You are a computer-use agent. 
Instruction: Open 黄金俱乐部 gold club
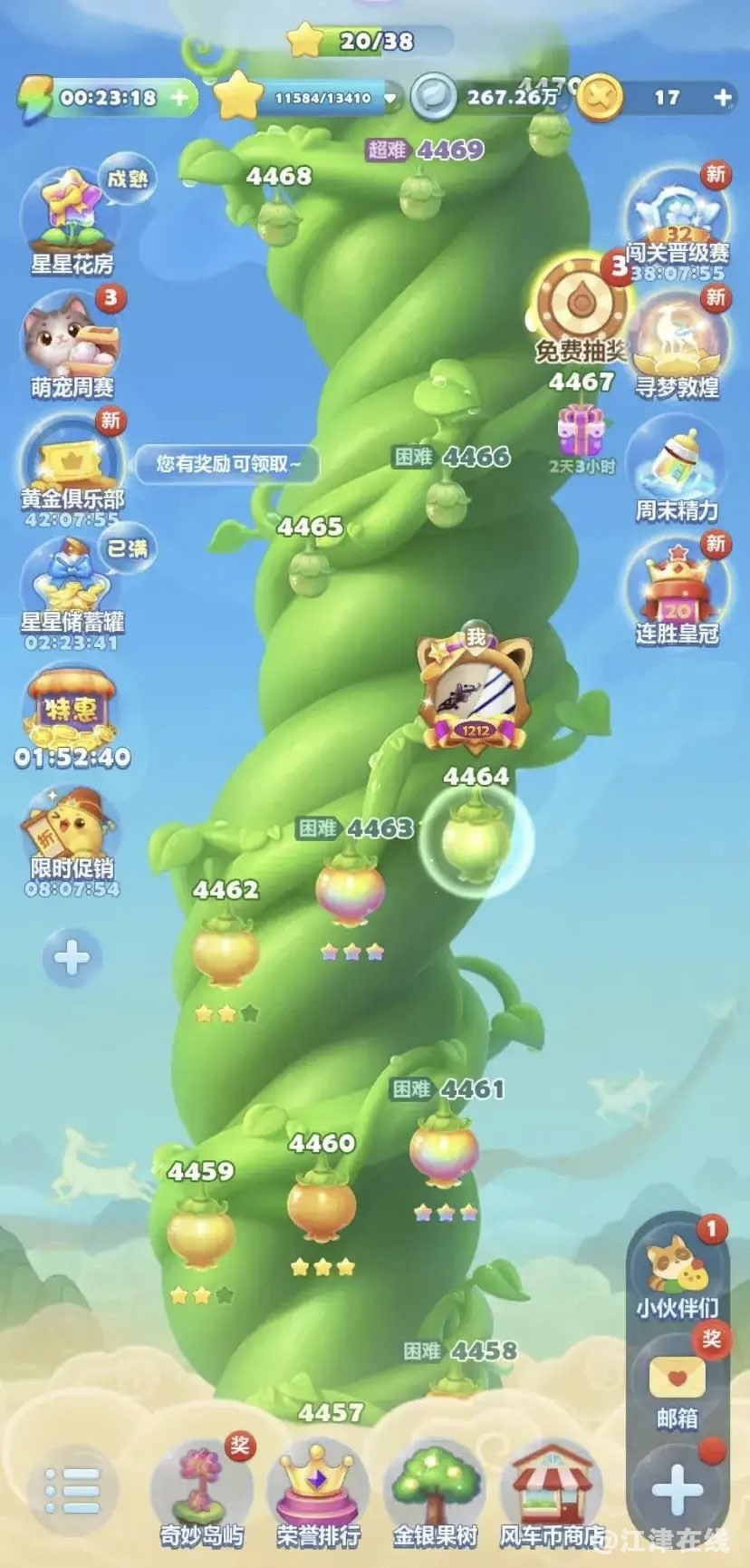[72, 462]
